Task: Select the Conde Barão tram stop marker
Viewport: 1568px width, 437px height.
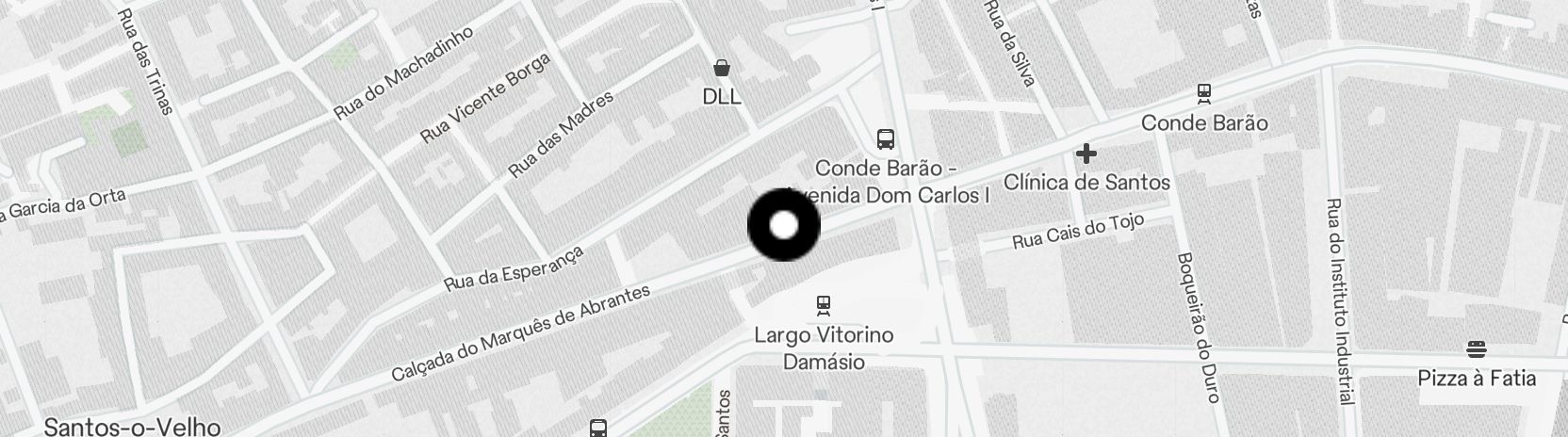Action: point(1203,93)
